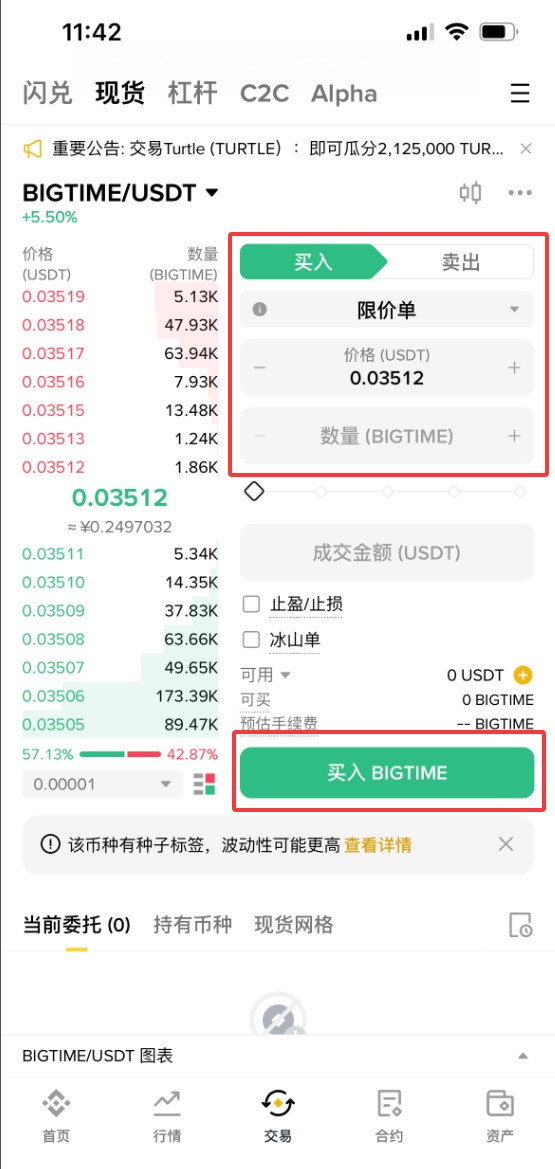Open the C2C tab
Screen dimensions: 555x1169
[264, 94]
